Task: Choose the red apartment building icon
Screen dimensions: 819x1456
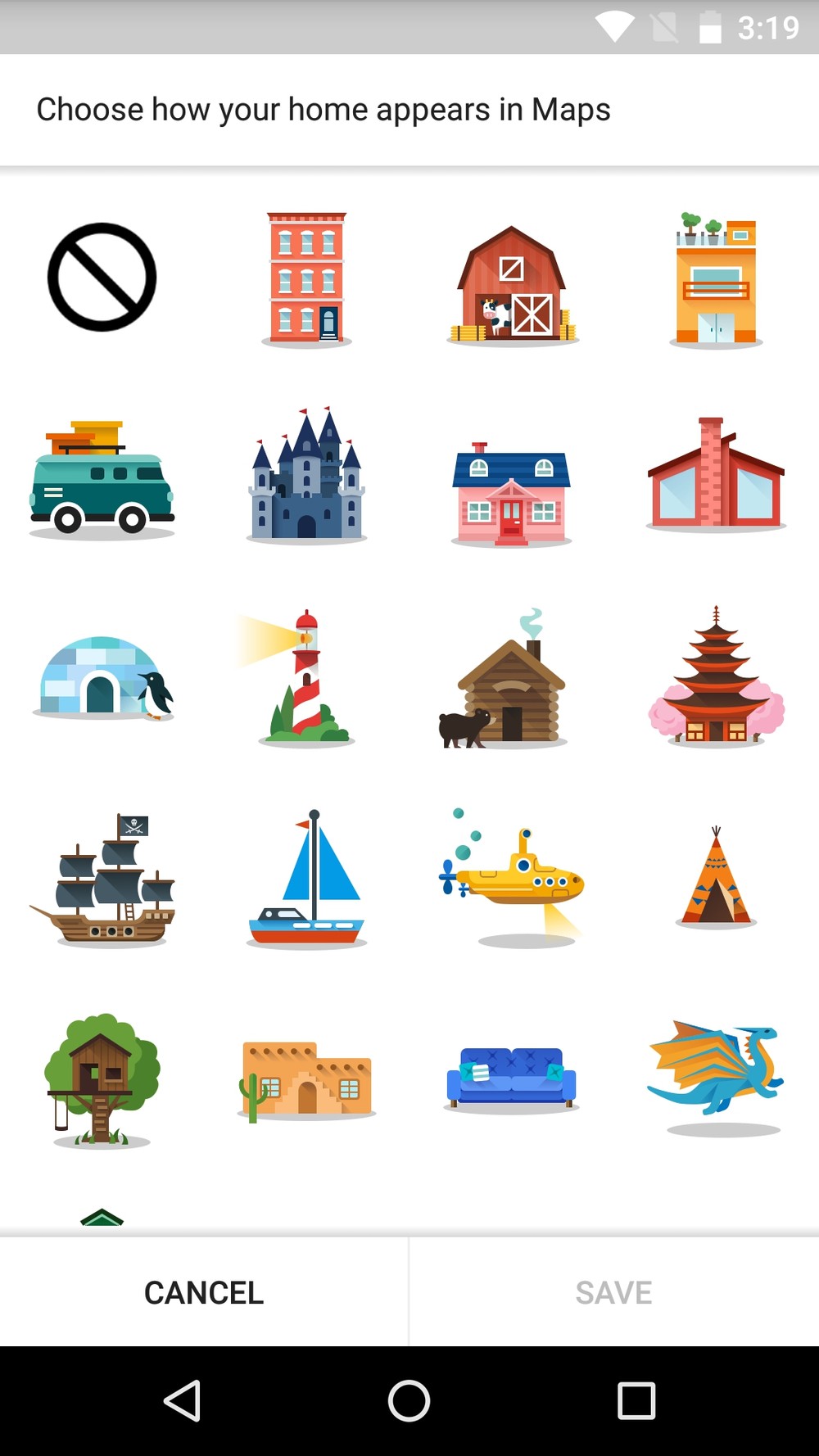Action: 307,278
